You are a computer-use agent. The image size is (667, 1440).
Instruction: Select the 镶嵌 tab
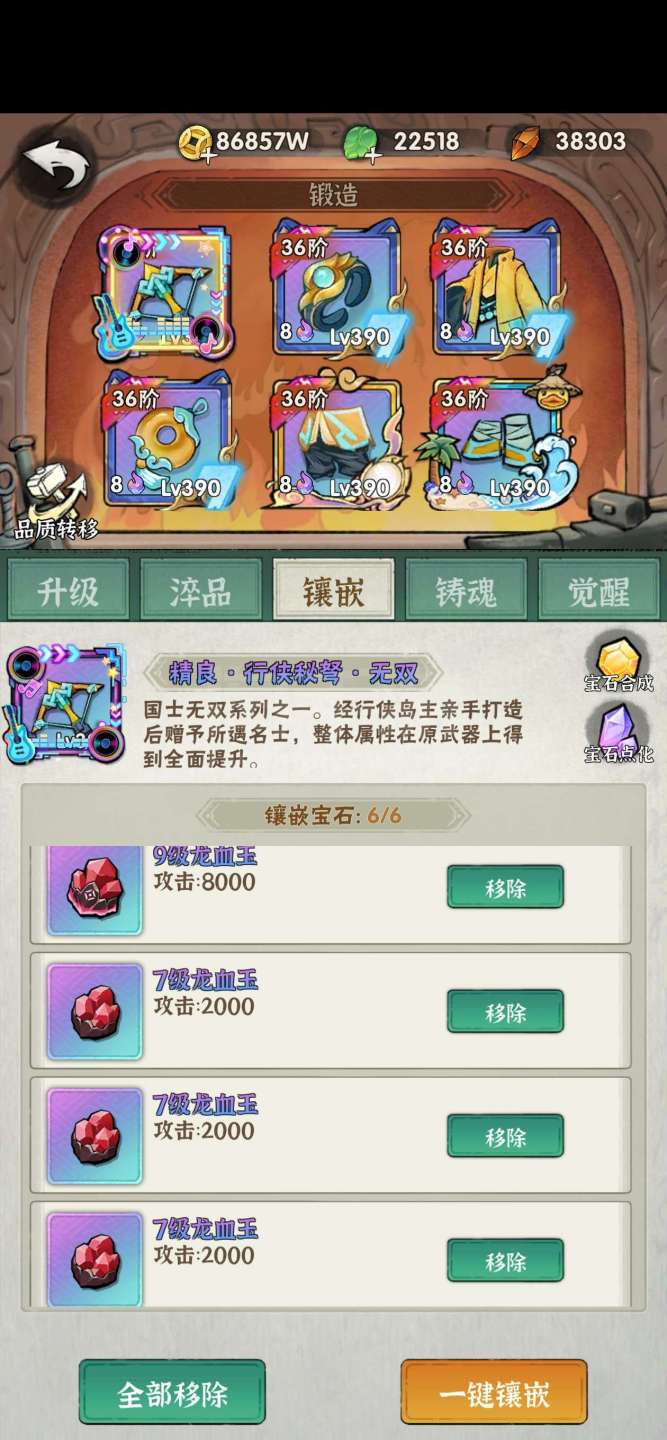coord(333,592)
